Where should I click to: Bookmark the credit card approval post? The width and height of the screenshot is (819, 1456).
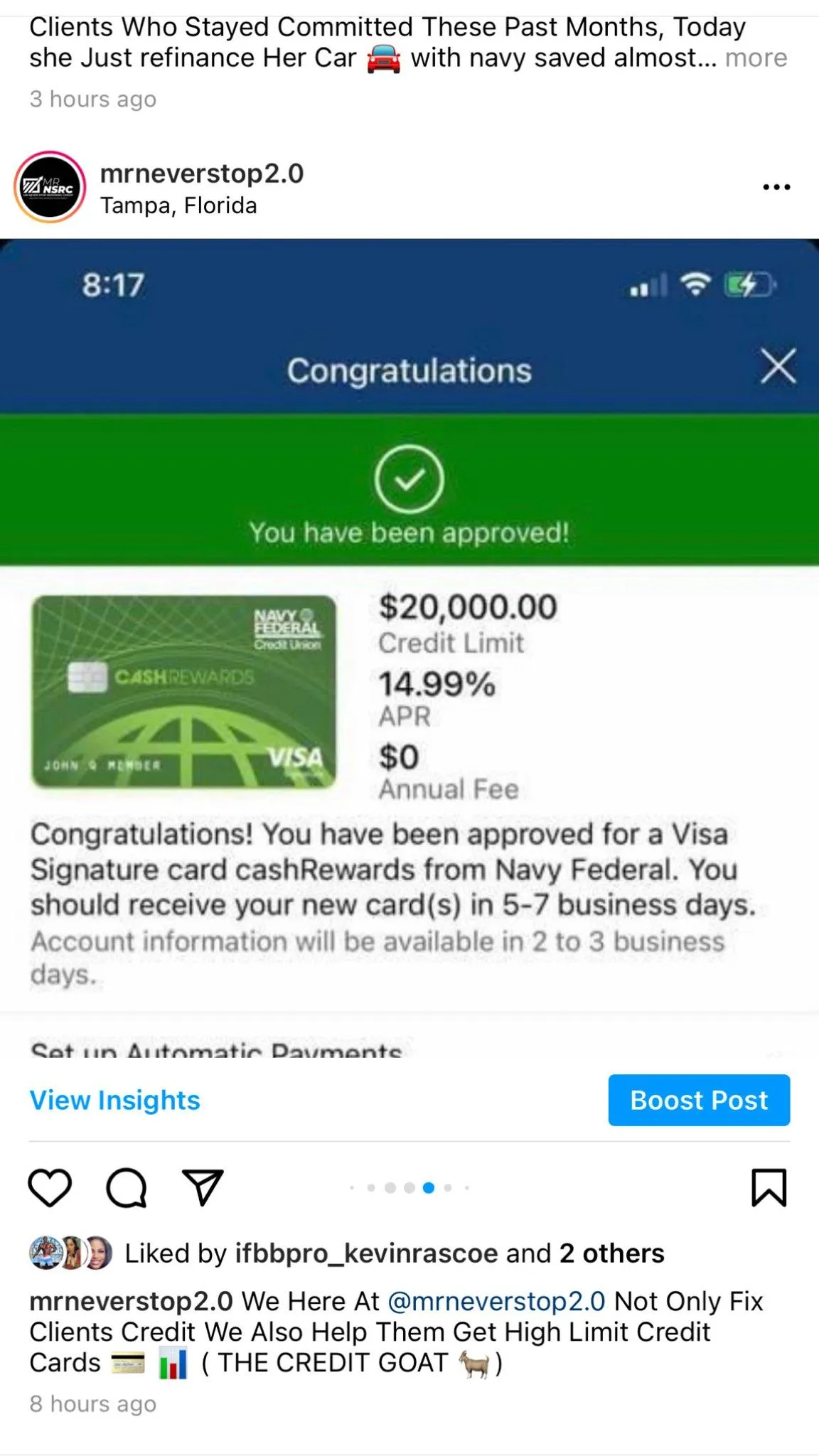pyautogui.click(x=769, y=1187)
